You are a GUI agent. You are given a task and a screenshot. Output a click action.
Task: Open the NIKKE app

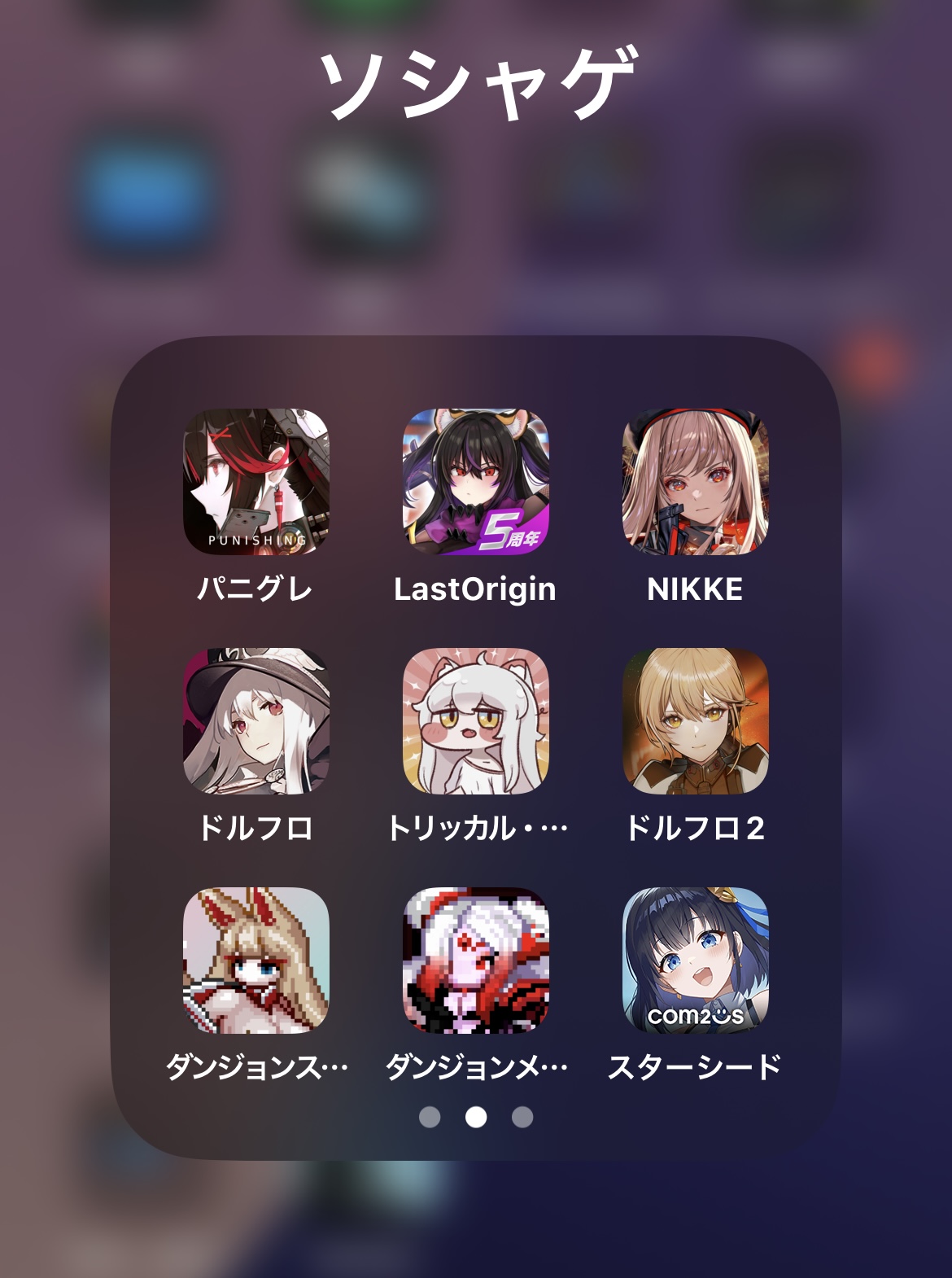click(695, 482)
